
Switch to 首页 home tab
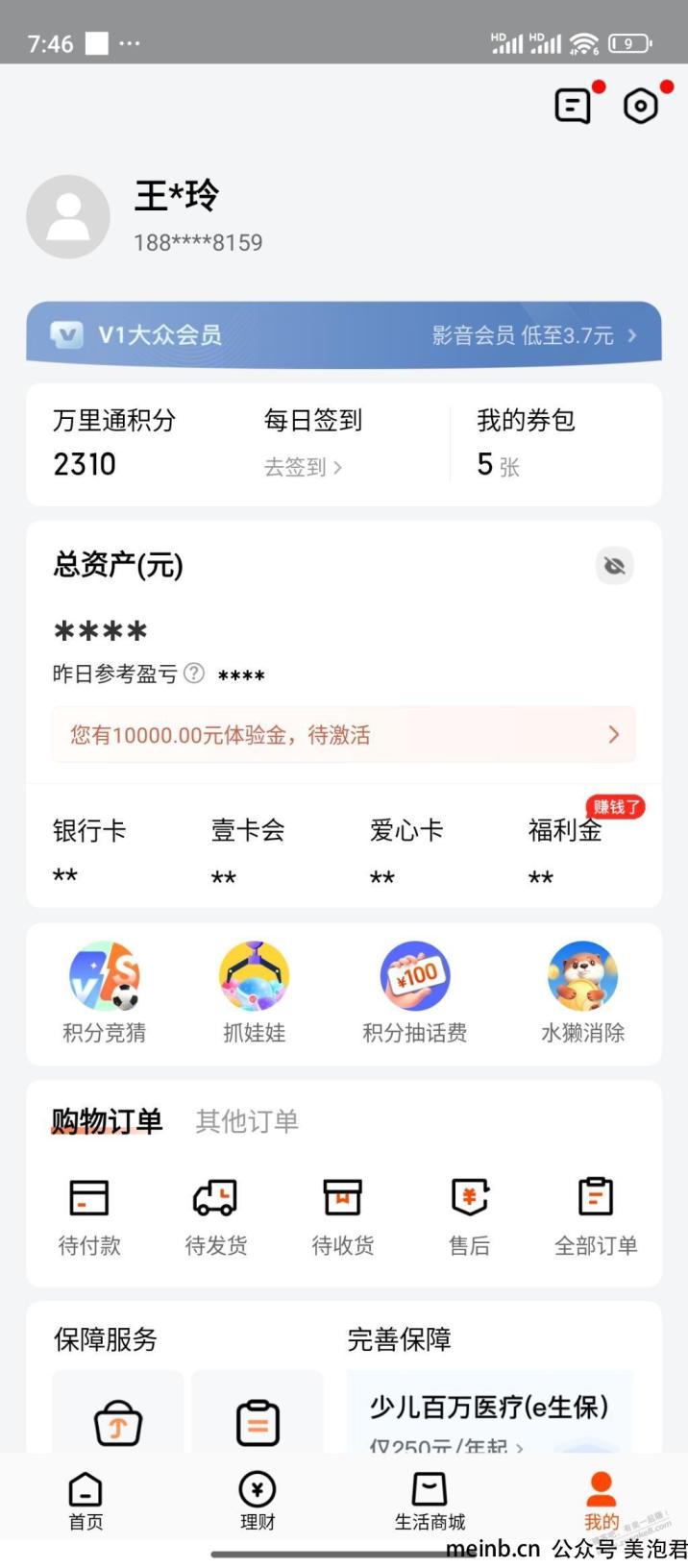click(86, 1502)
